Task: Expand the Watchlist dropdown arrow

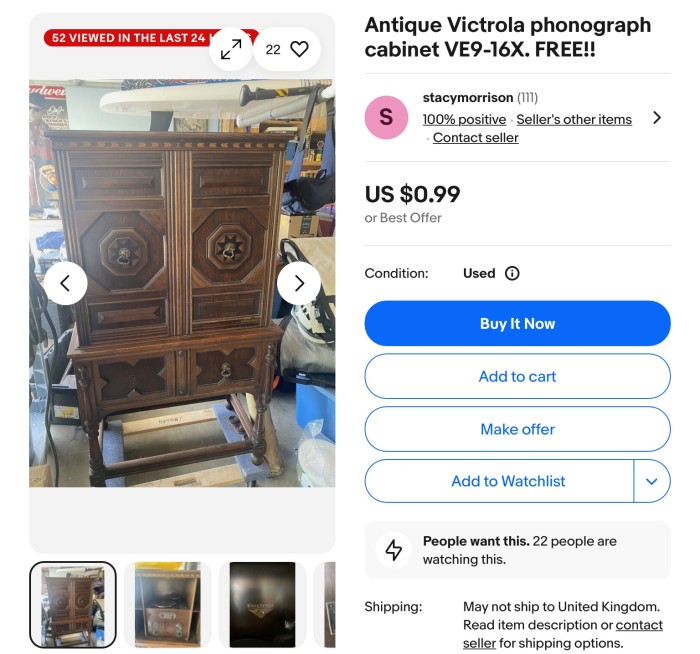Action: click(652, 481)
